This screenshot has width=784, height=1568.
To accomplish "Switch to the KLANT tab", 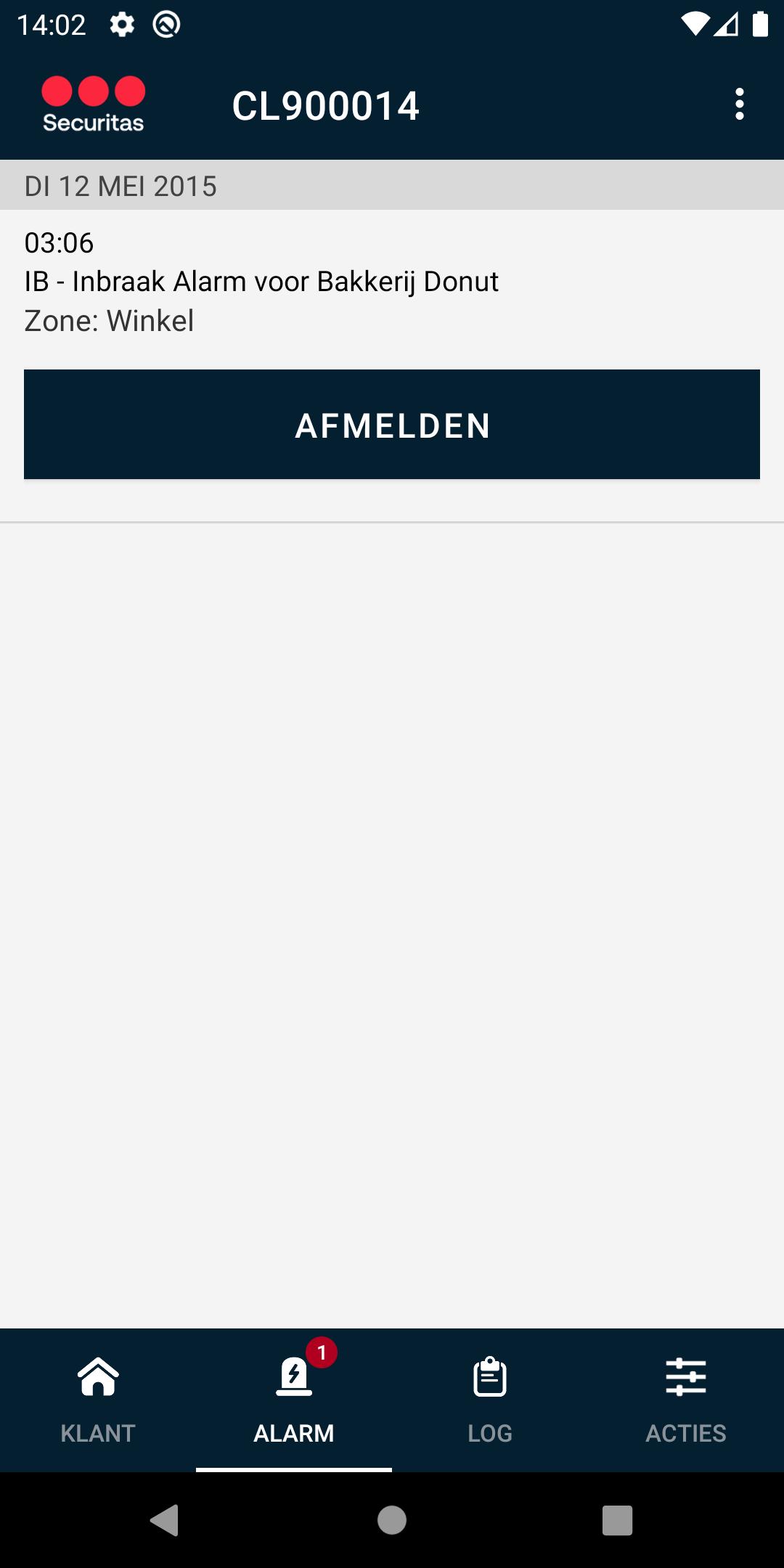I will coord(98,1432).
